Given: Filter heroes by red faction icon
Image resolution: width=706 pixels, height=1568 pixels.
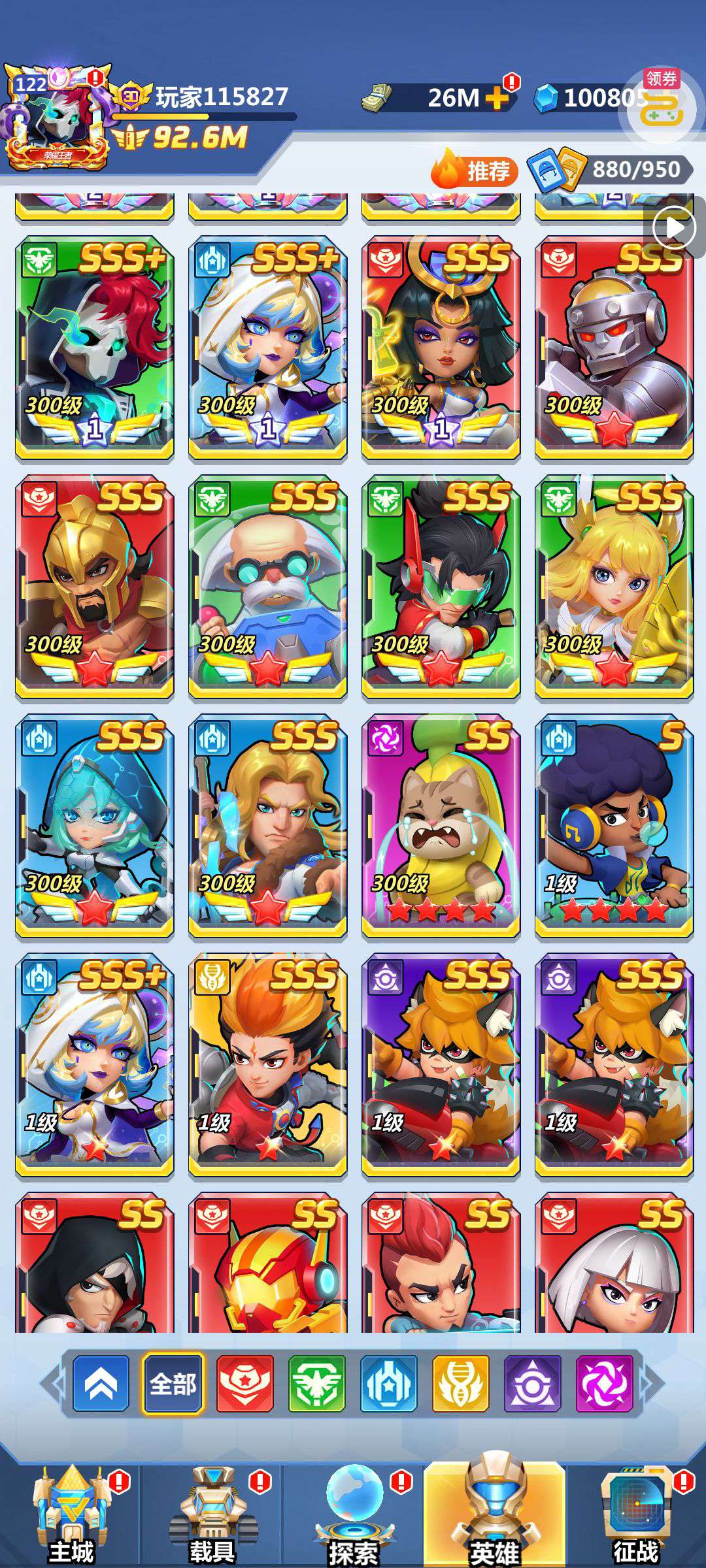Looking at the screenshot, I should [245, 1384].
